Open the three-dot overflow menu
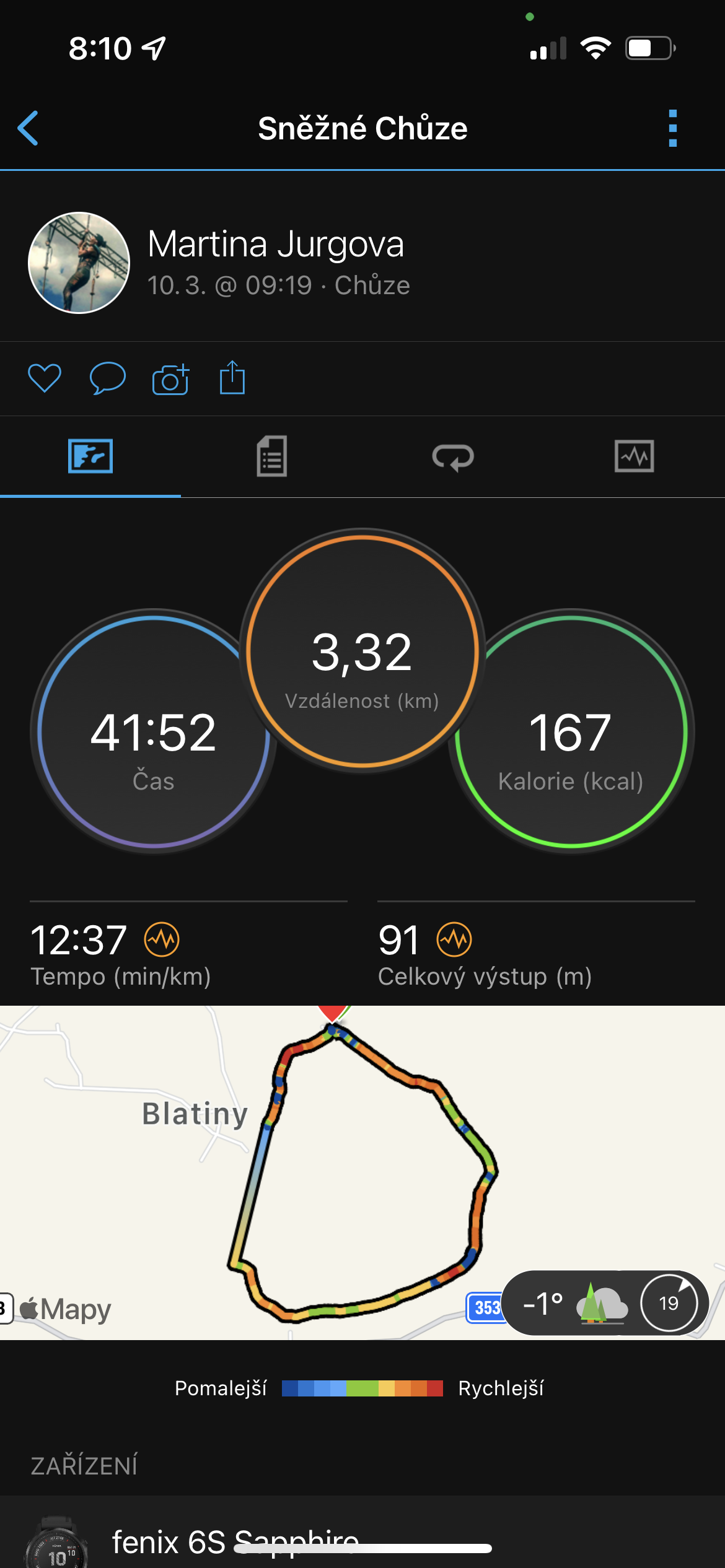 (x=673, y=128)
